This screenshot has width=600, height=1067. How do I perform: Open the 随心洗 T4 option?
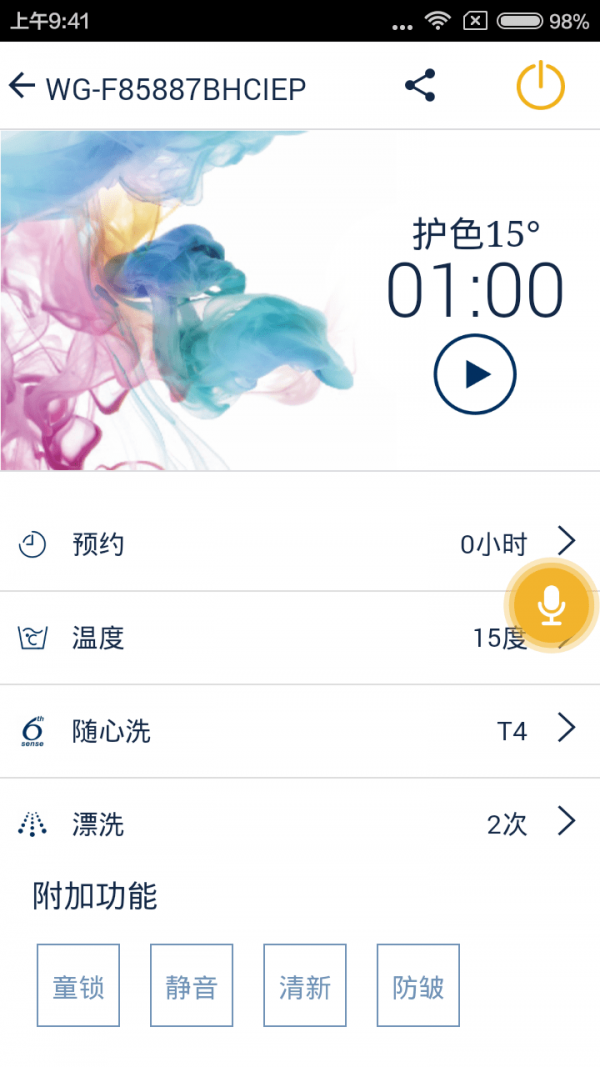pos(300,731)
